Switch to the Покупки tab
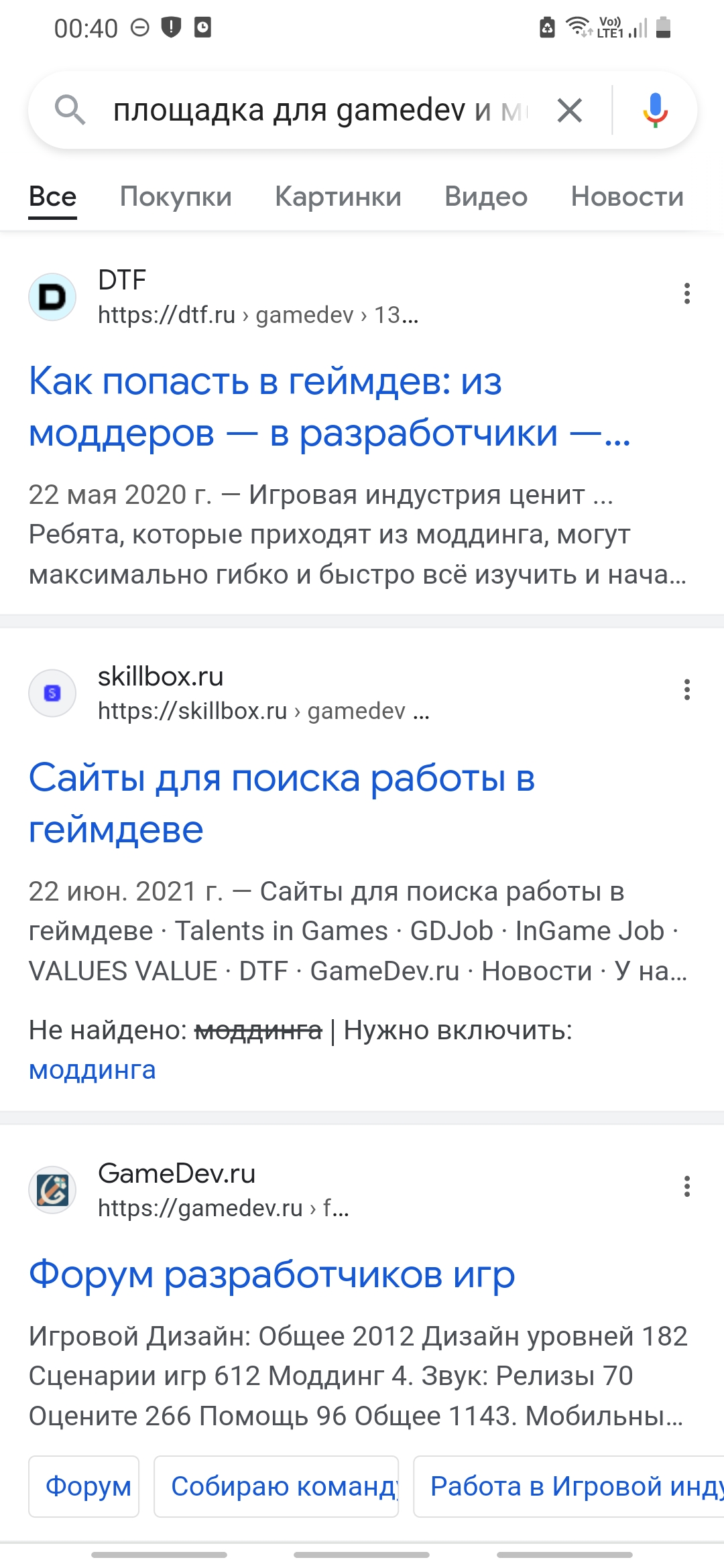The width and height of the screenshot is (724, 1568). tap(176, 197)
